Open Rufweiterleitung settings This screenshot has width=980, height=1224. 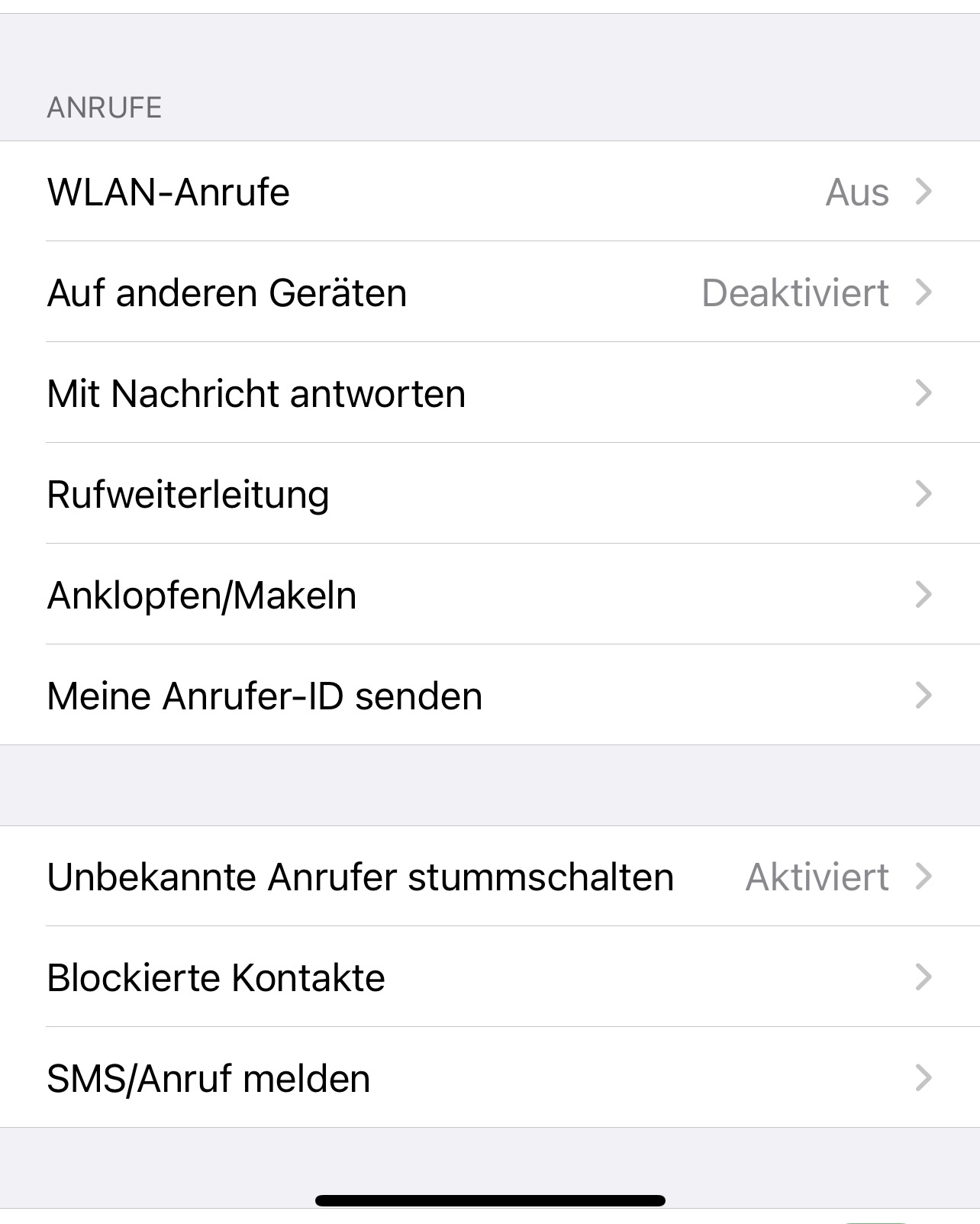(488, 494)
